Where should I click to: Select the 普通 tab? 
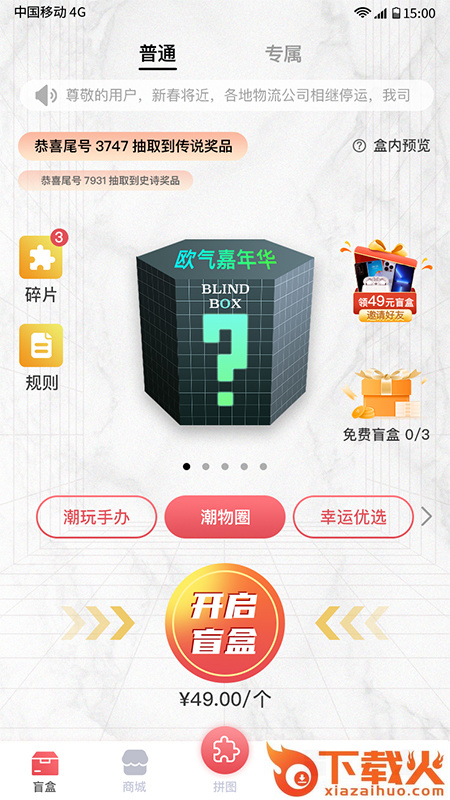tap(158, 54)
